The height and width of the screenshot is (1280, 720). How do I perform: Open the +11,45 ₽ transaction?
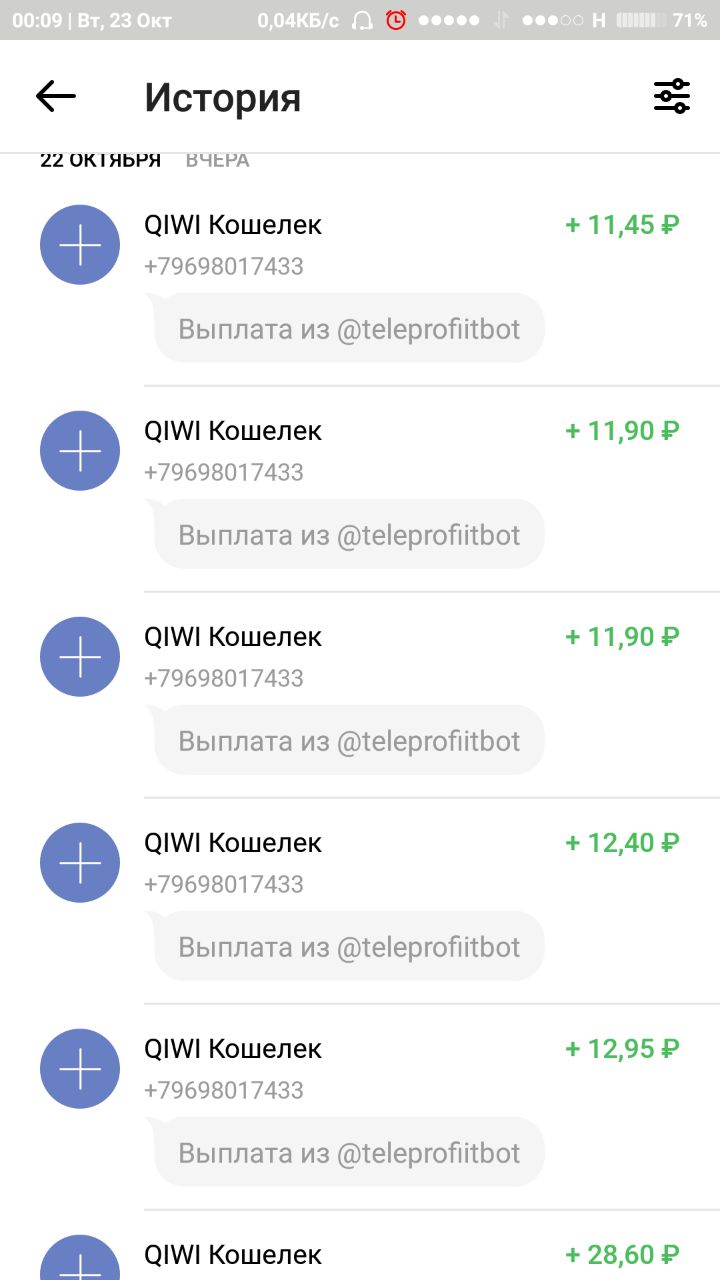pyautogui.click(x=360, y=282)
